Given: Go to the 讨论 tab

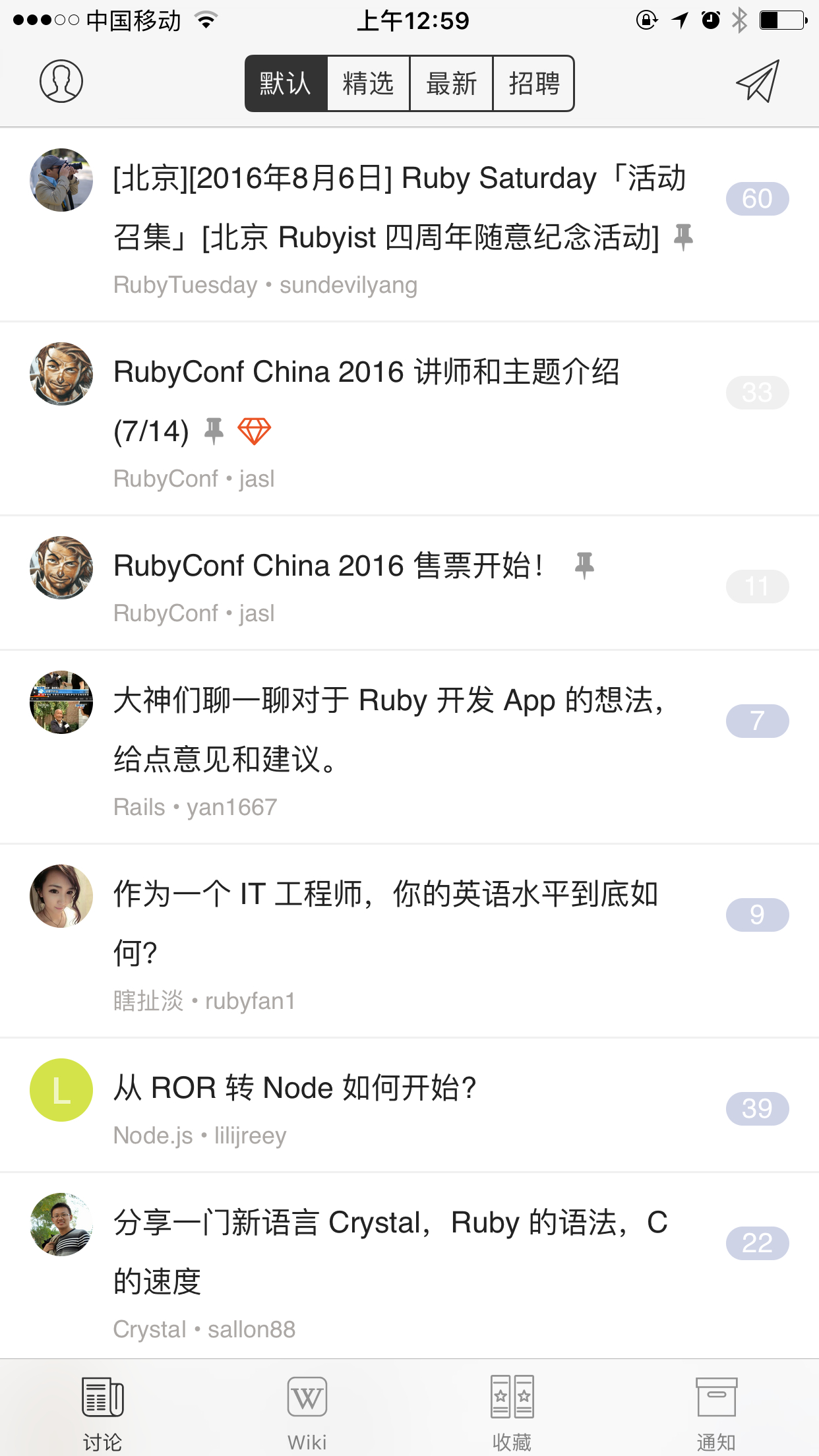Looking at the screenshot, I should pyautogui.click(x=102, y=1412).
